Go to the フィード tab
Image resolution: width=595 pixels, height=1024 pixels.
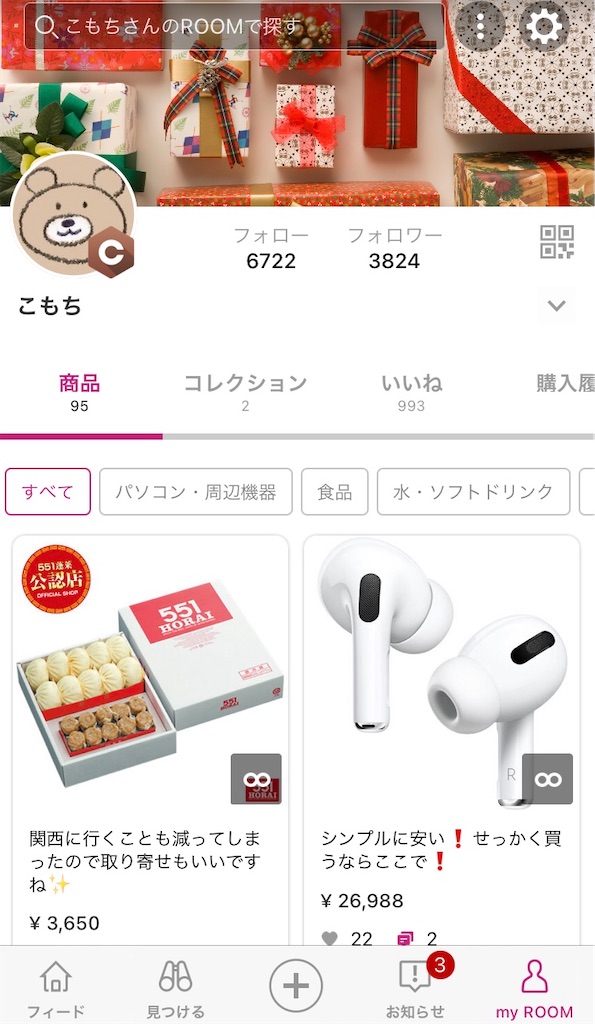tap(56, 989)
